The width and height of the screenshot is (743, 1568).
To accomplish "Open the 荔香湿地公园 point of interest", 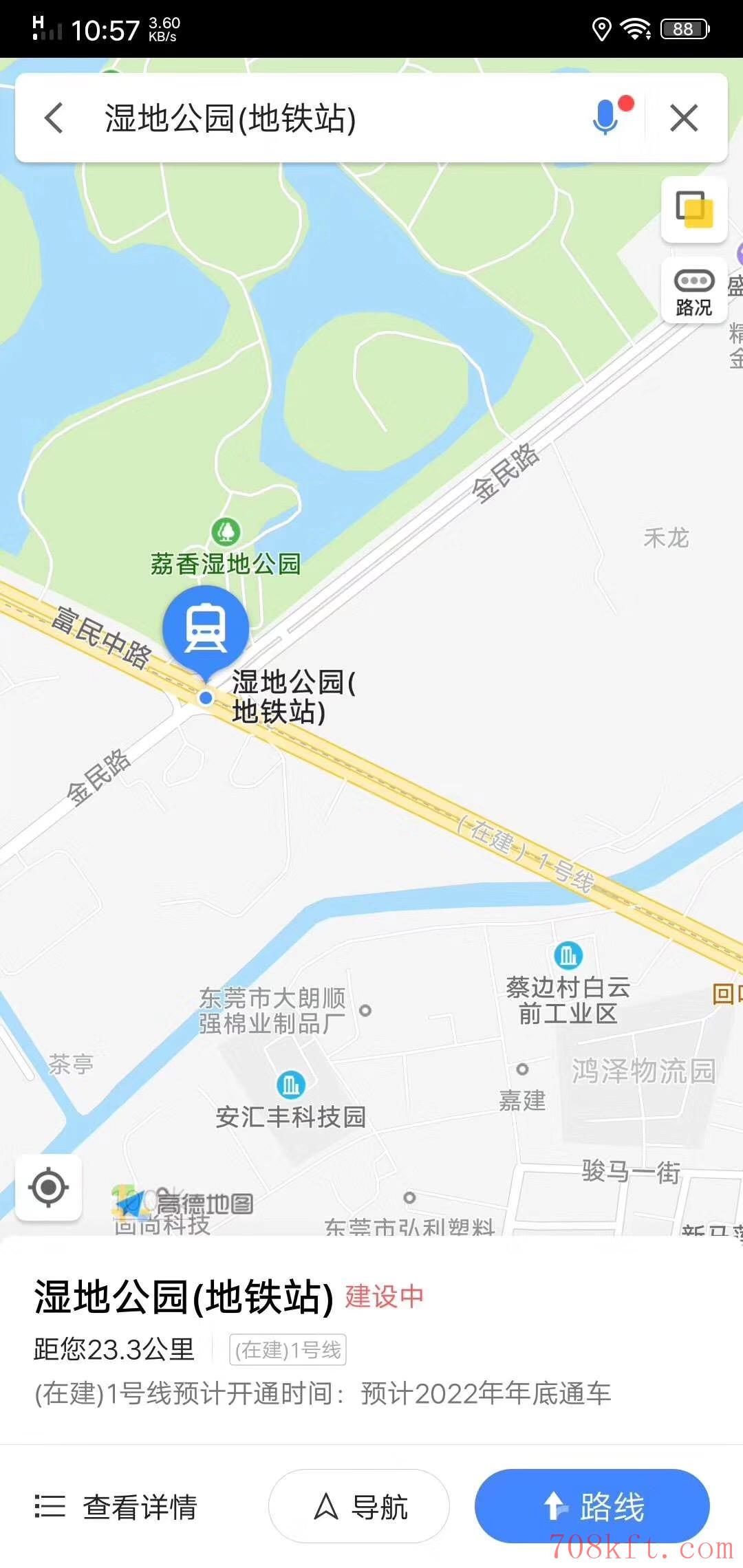I will pos(226,532).
